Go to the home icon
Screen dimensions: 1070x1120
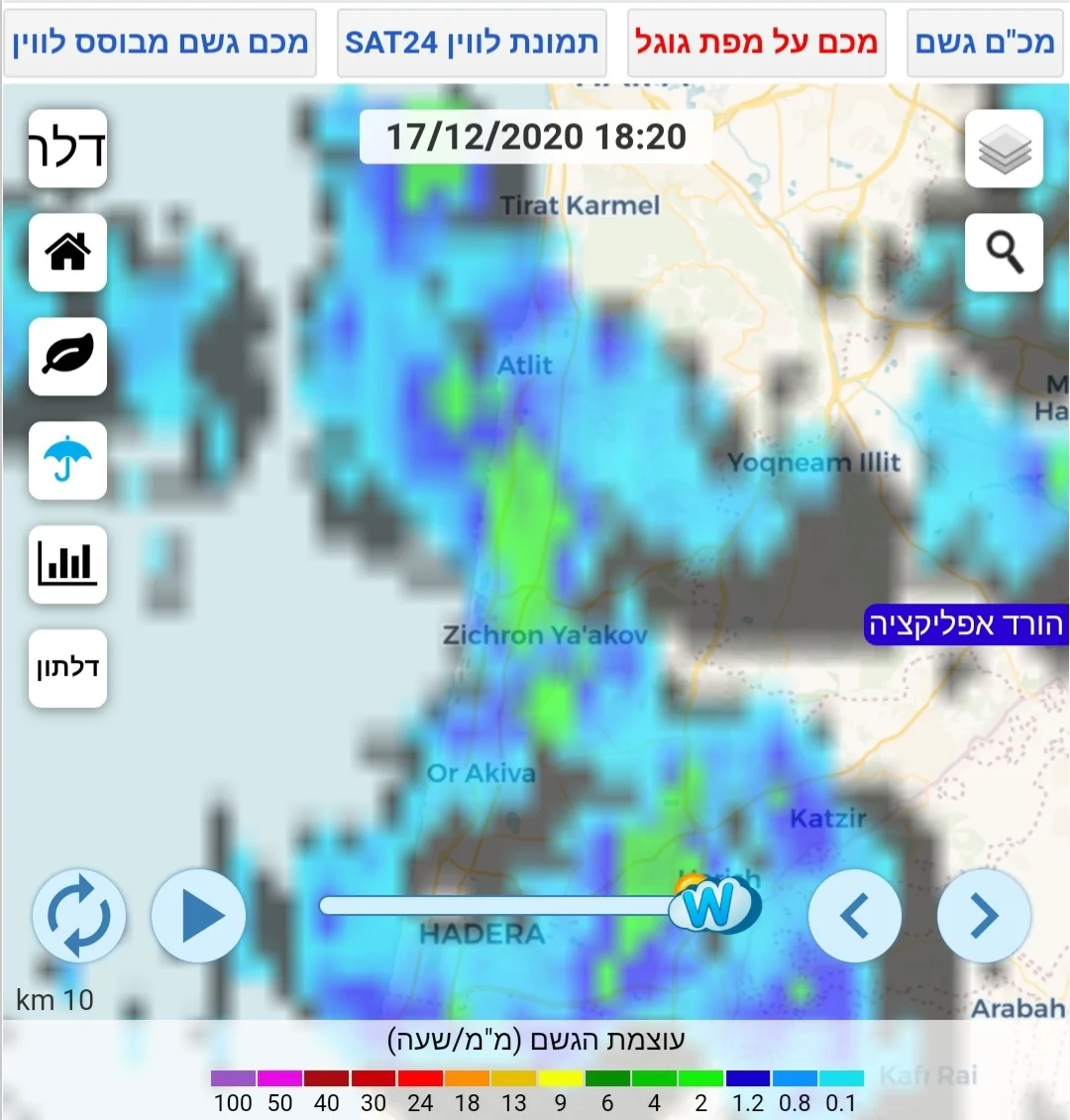pos(67,252)
